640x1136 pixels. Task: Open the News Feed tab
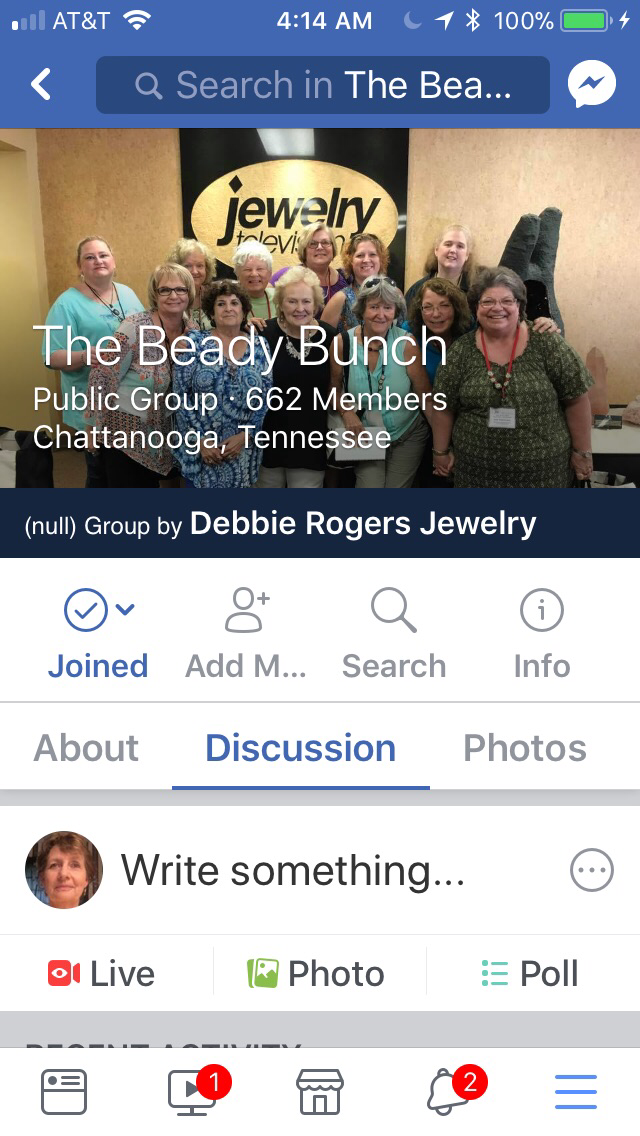[64, 1092]
